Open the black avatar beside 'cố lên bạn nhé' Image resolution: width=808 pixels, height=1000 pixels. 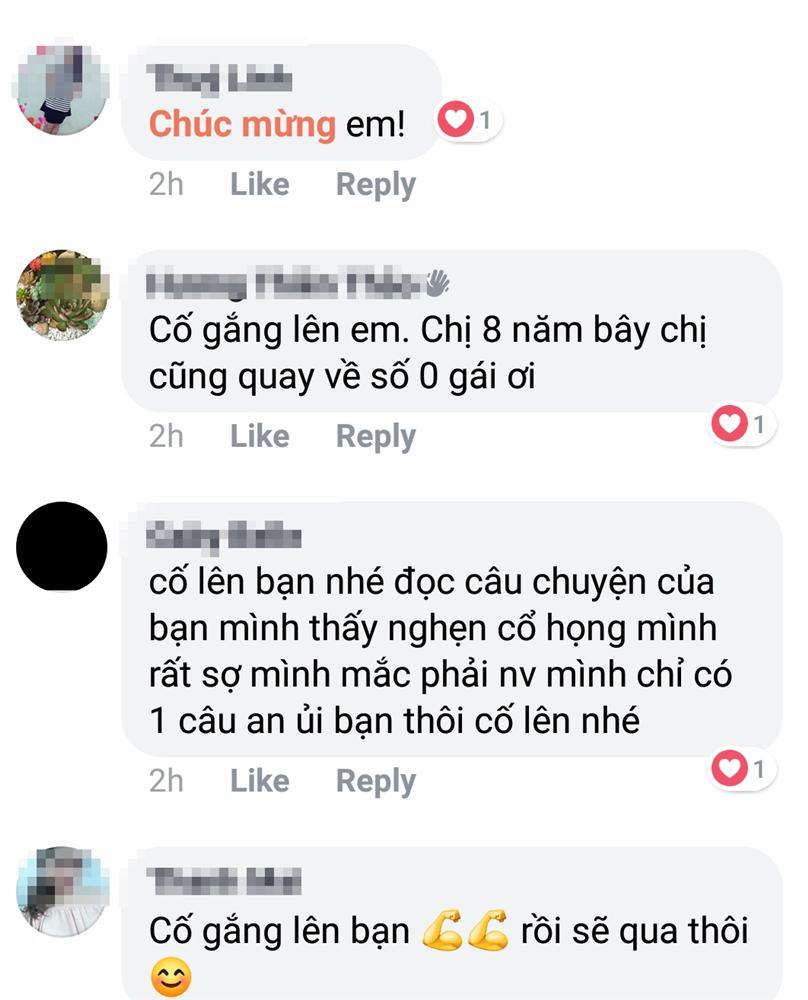(x=62, y=546)
